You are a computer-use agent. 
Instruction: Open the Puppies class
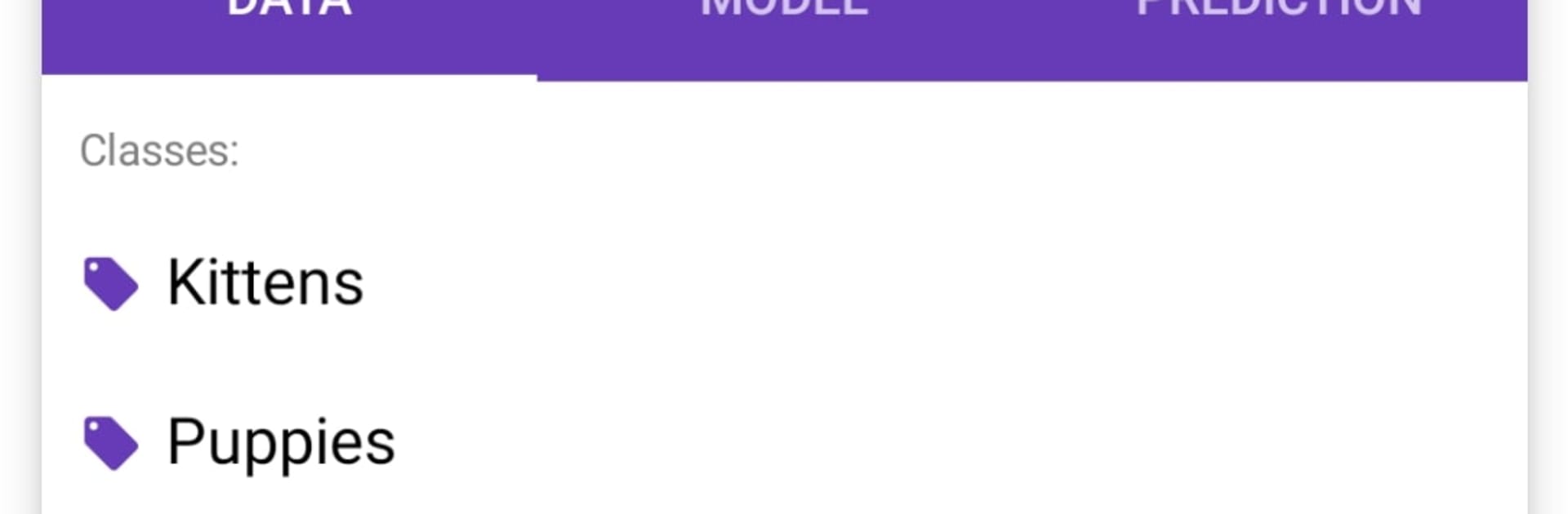(280, 443)
